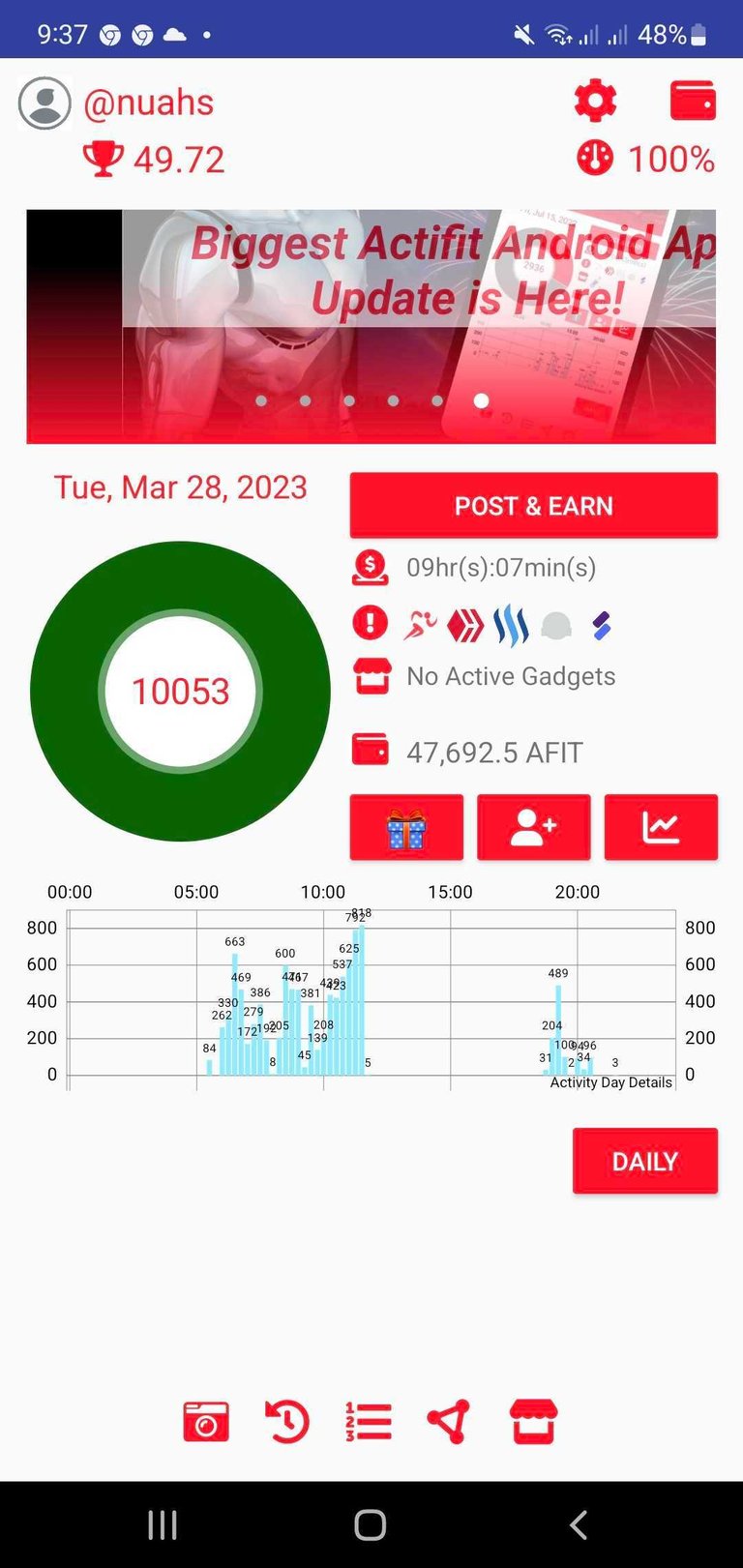Open the market store icon at bottom
This screenshot has height=1568, width=743.
(x=533, y=1422)
